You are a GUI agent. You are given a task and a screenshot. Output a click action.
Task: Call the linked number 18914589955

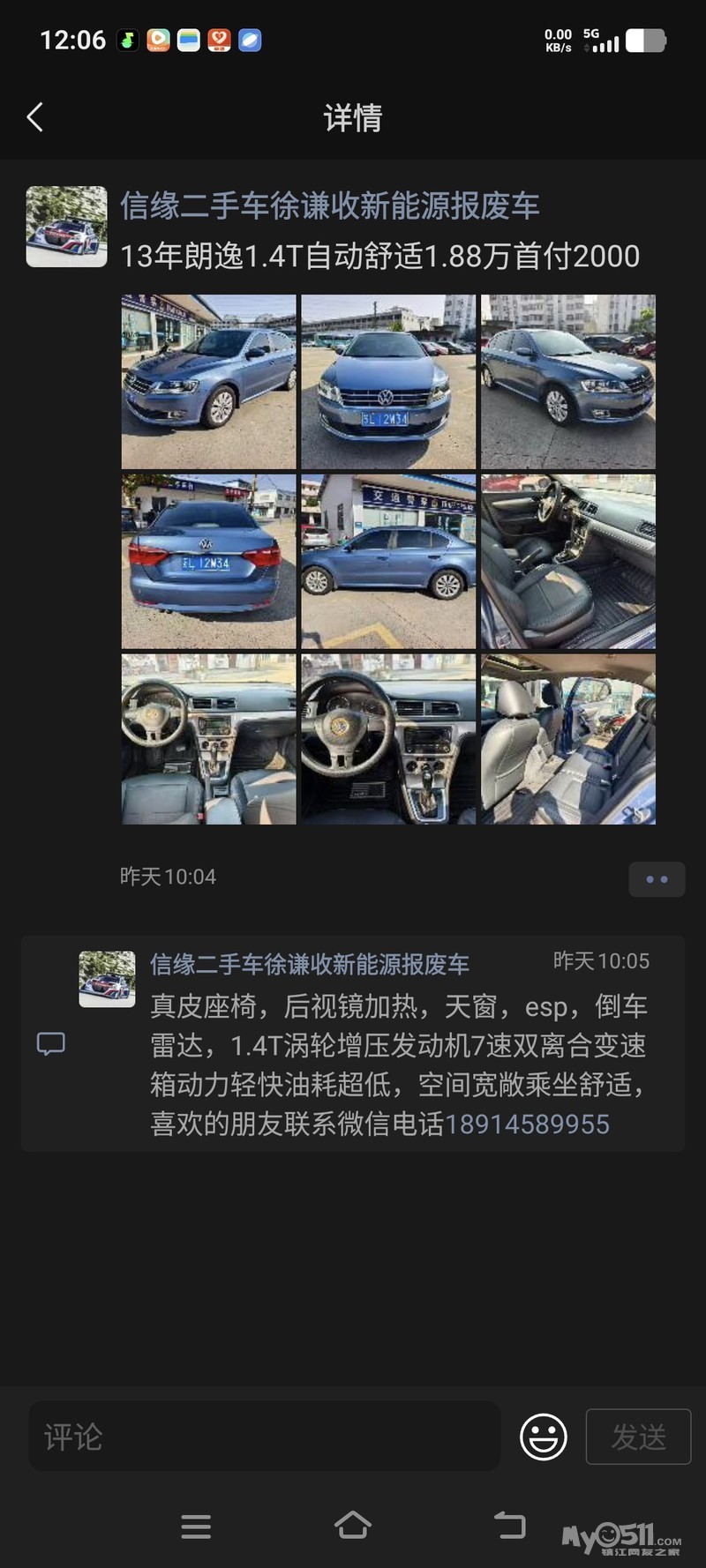click(x=527, y=1124)
